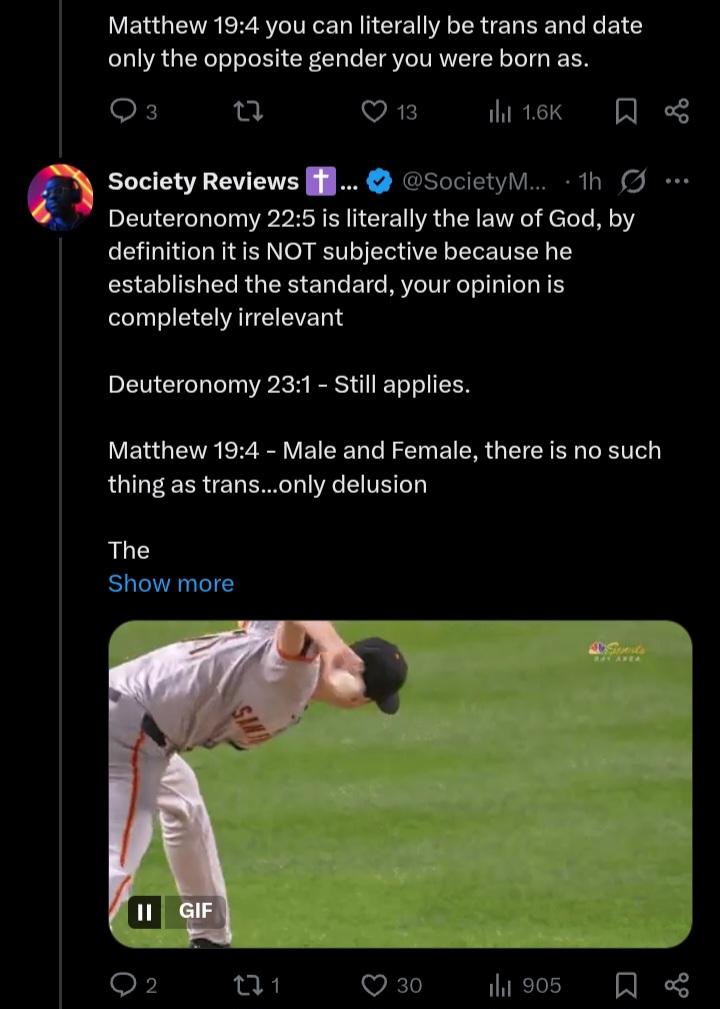
Task: Bookmark the post with 1.6K views
Action: click(x=625, y=112)
